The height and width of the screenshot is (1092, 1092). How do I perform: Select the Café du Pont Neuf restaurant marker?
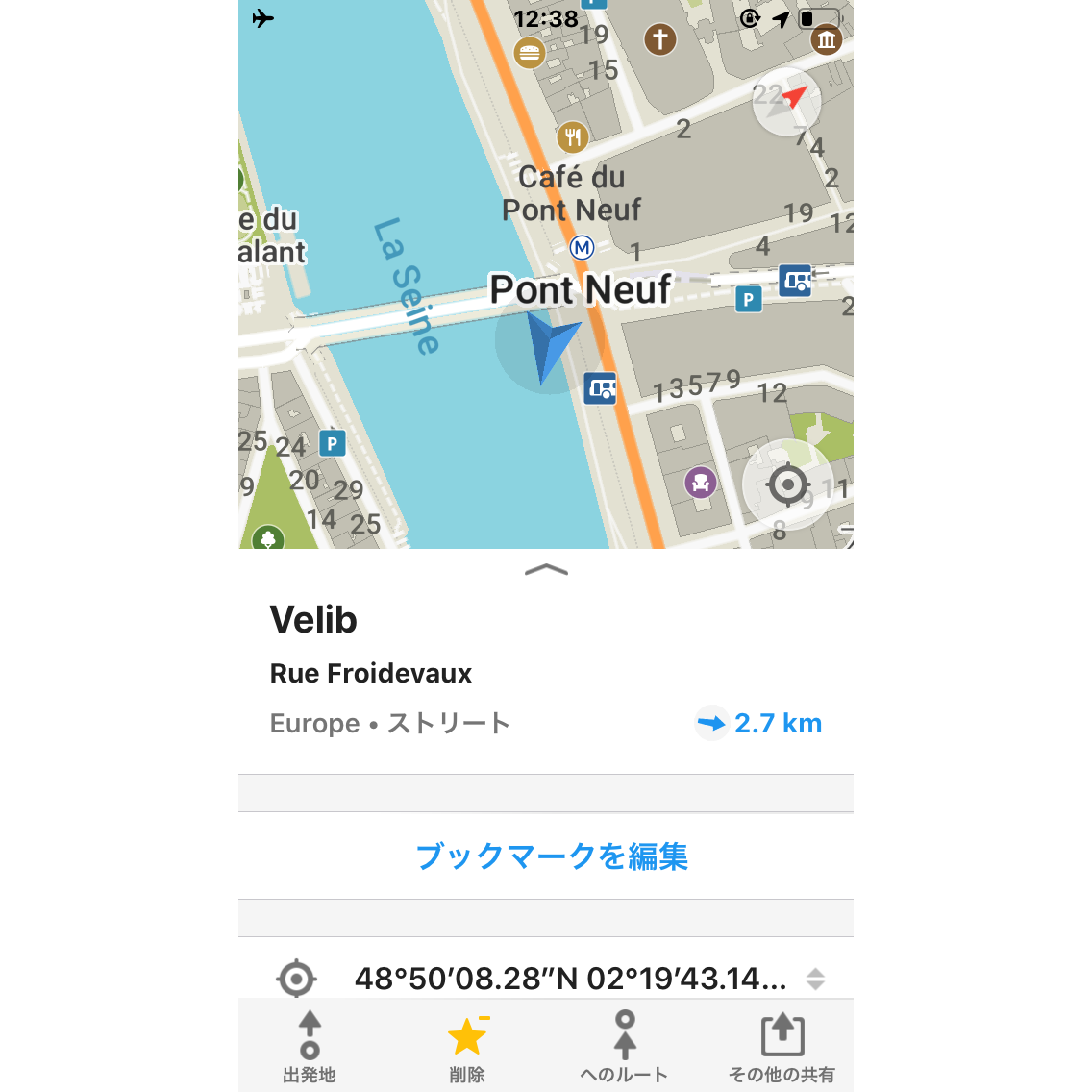[x=573, y=137]
